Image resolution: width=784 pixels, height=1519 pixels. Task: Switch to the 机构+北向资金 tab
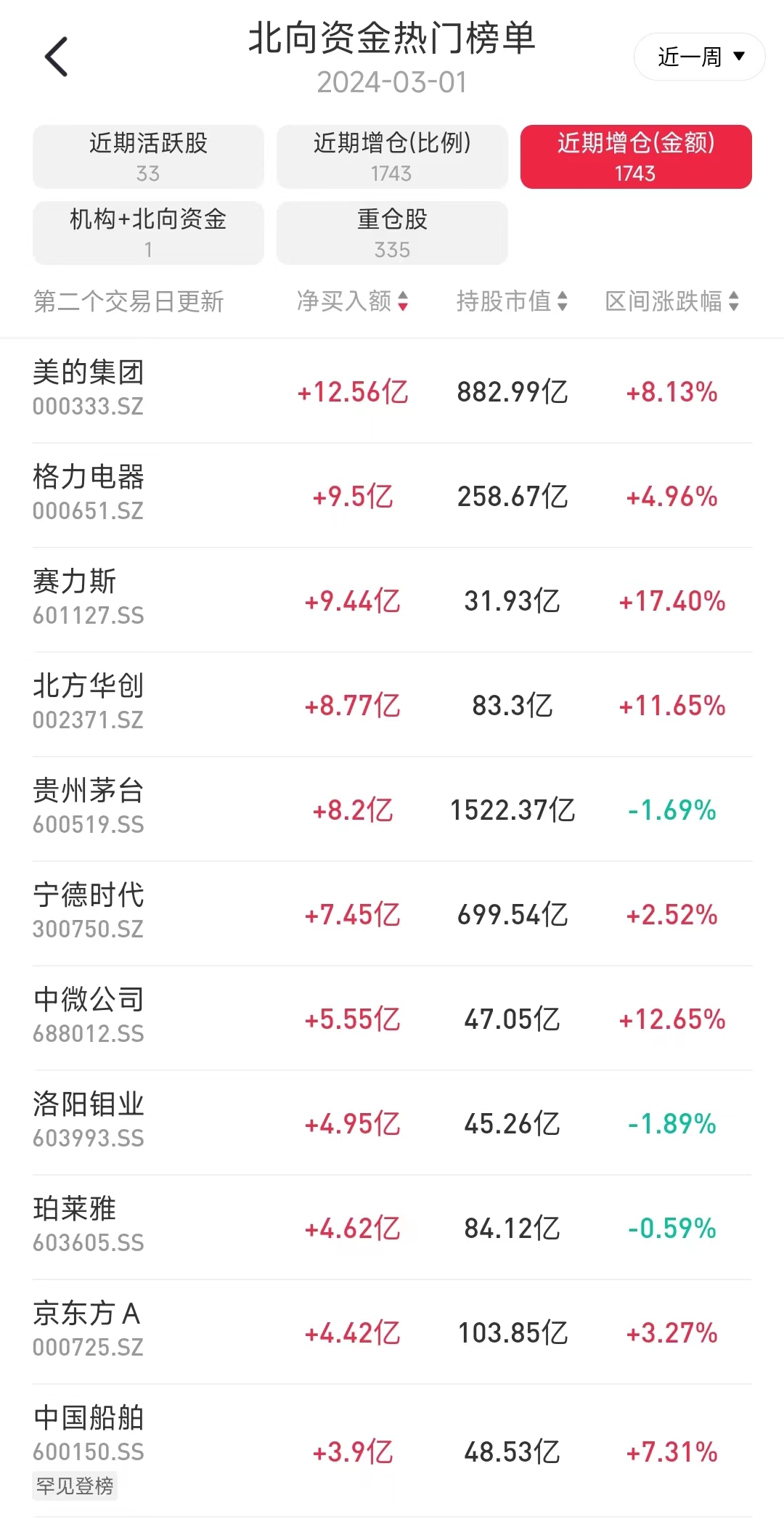click(148, 232)
